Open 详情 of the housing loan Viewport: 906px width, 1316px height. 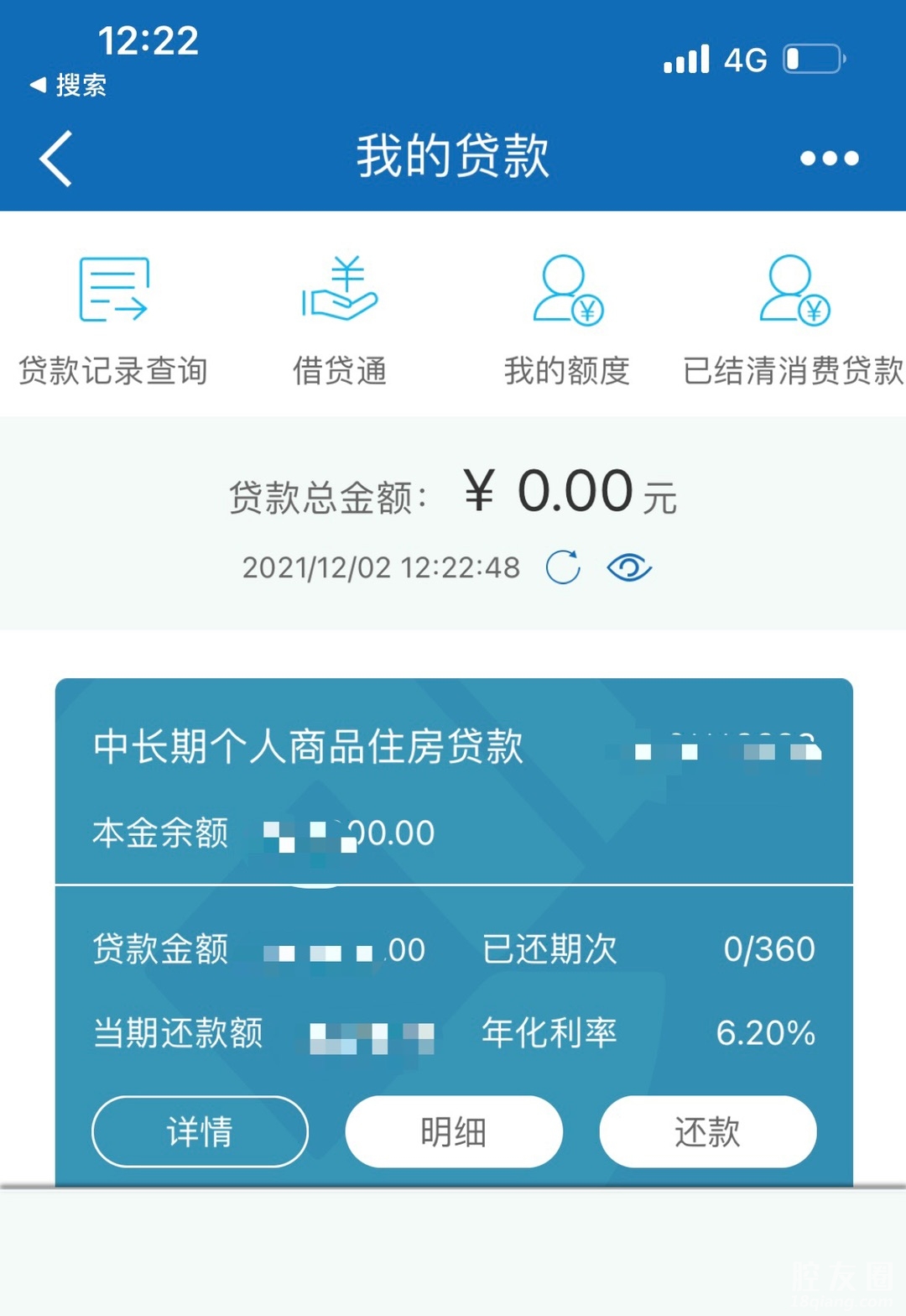200,1131
